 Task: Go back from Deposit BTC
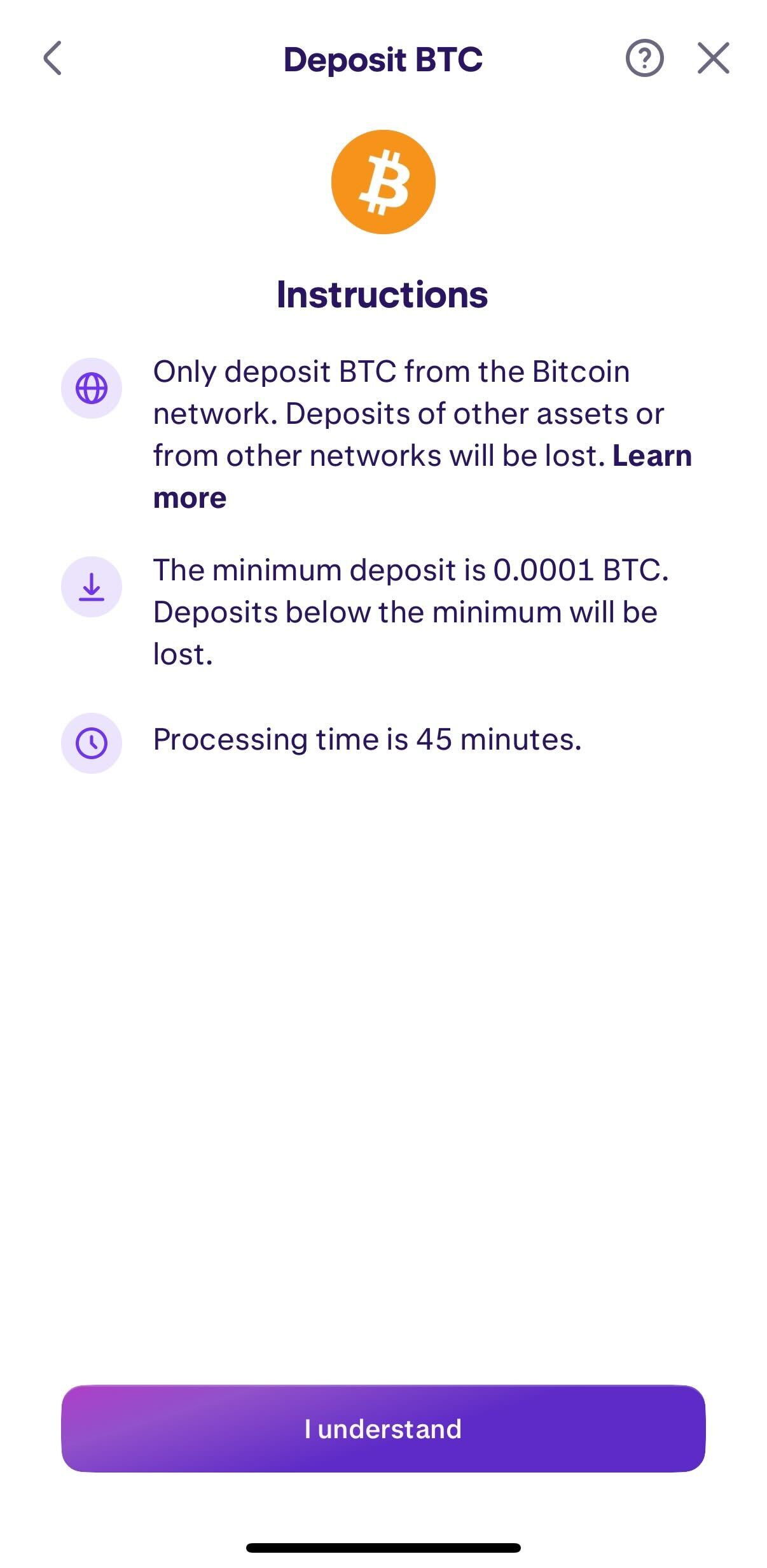[53, 59]
